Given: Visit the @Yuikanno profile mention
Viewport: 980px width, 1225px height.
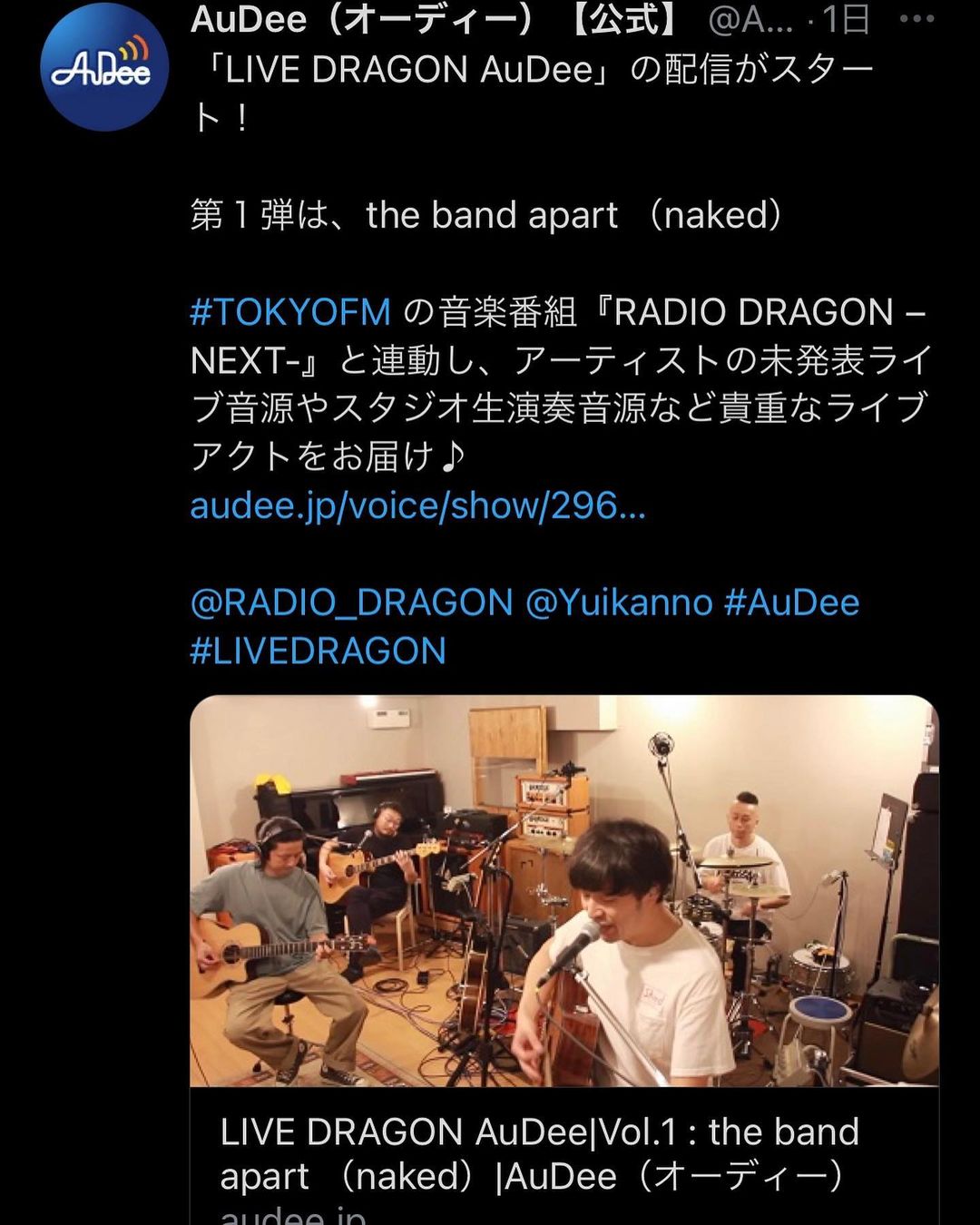Looking at the screenshot, I should (x=619, y=603).
